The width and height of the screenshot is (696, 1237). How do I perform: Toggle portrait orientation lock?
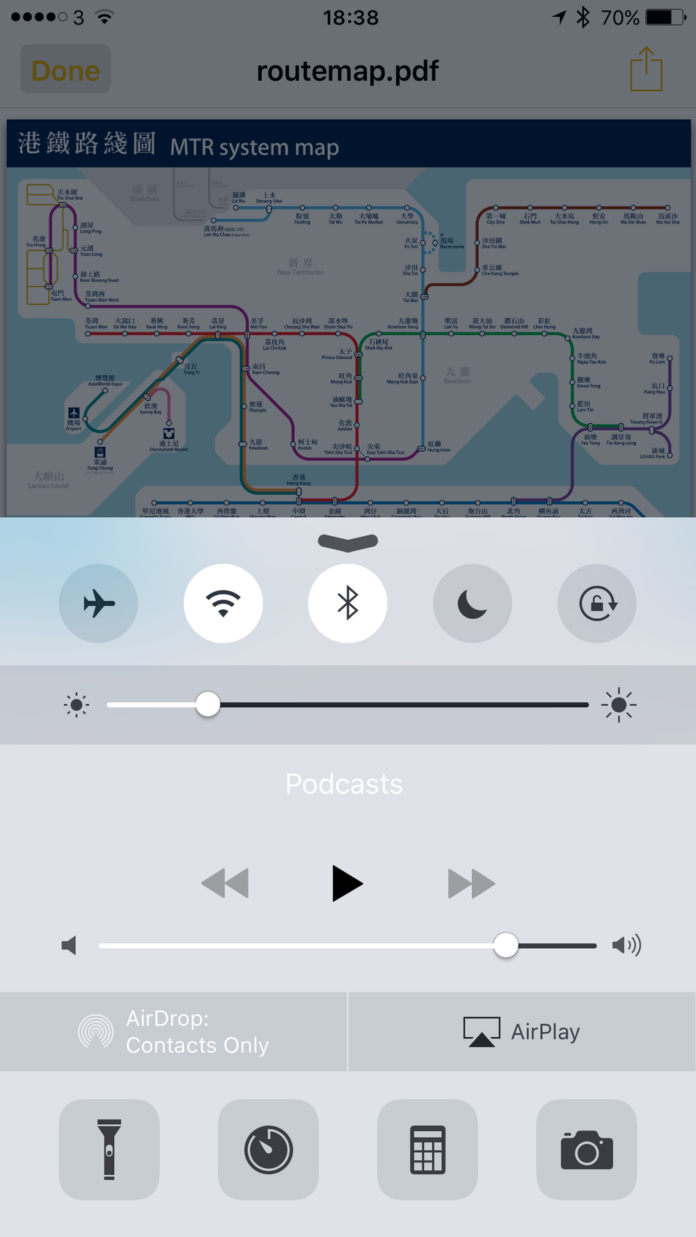tap(596, 603)
